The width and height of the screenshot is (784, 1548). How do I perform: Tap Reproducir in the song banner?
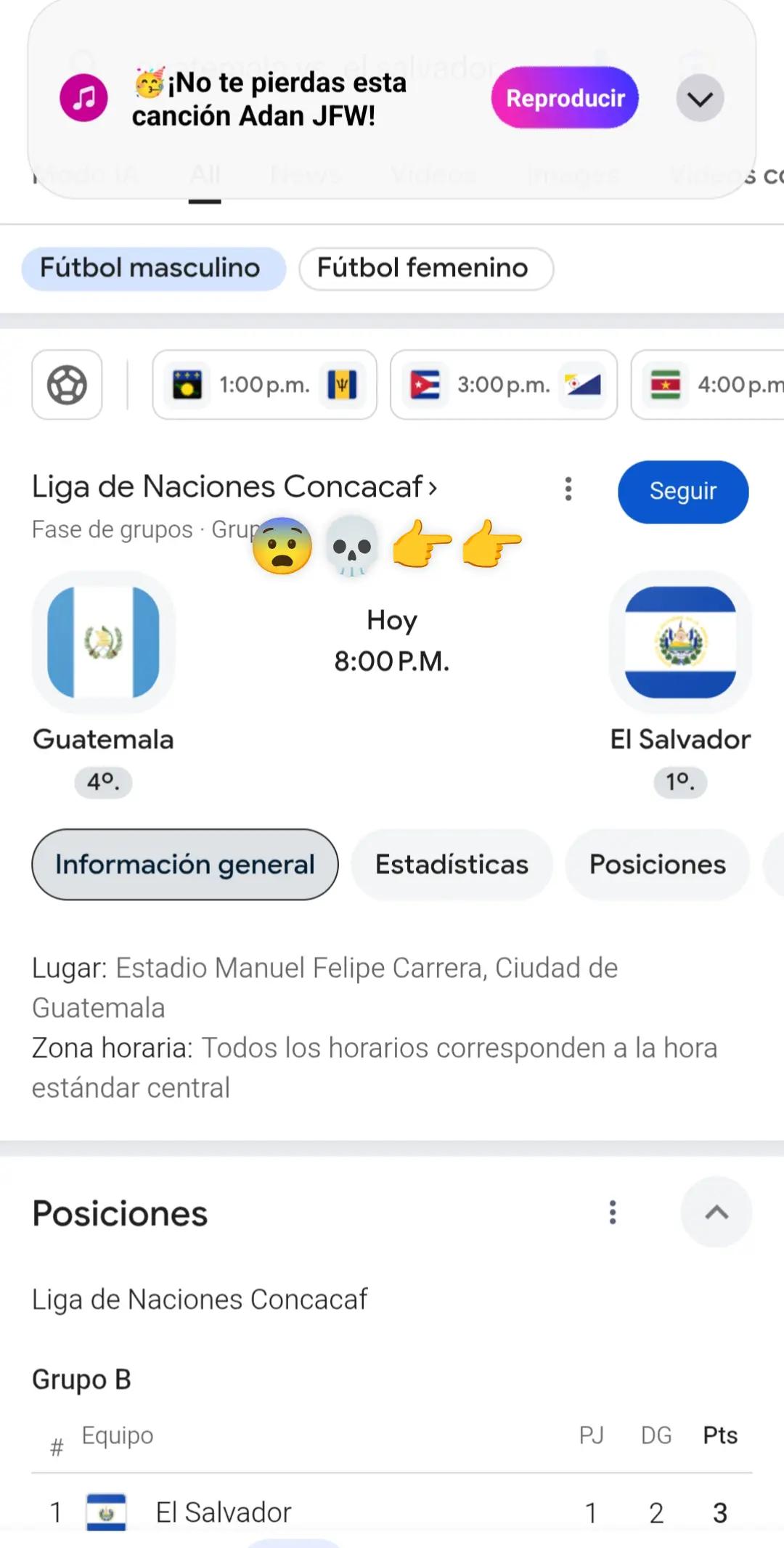[565, 97]
